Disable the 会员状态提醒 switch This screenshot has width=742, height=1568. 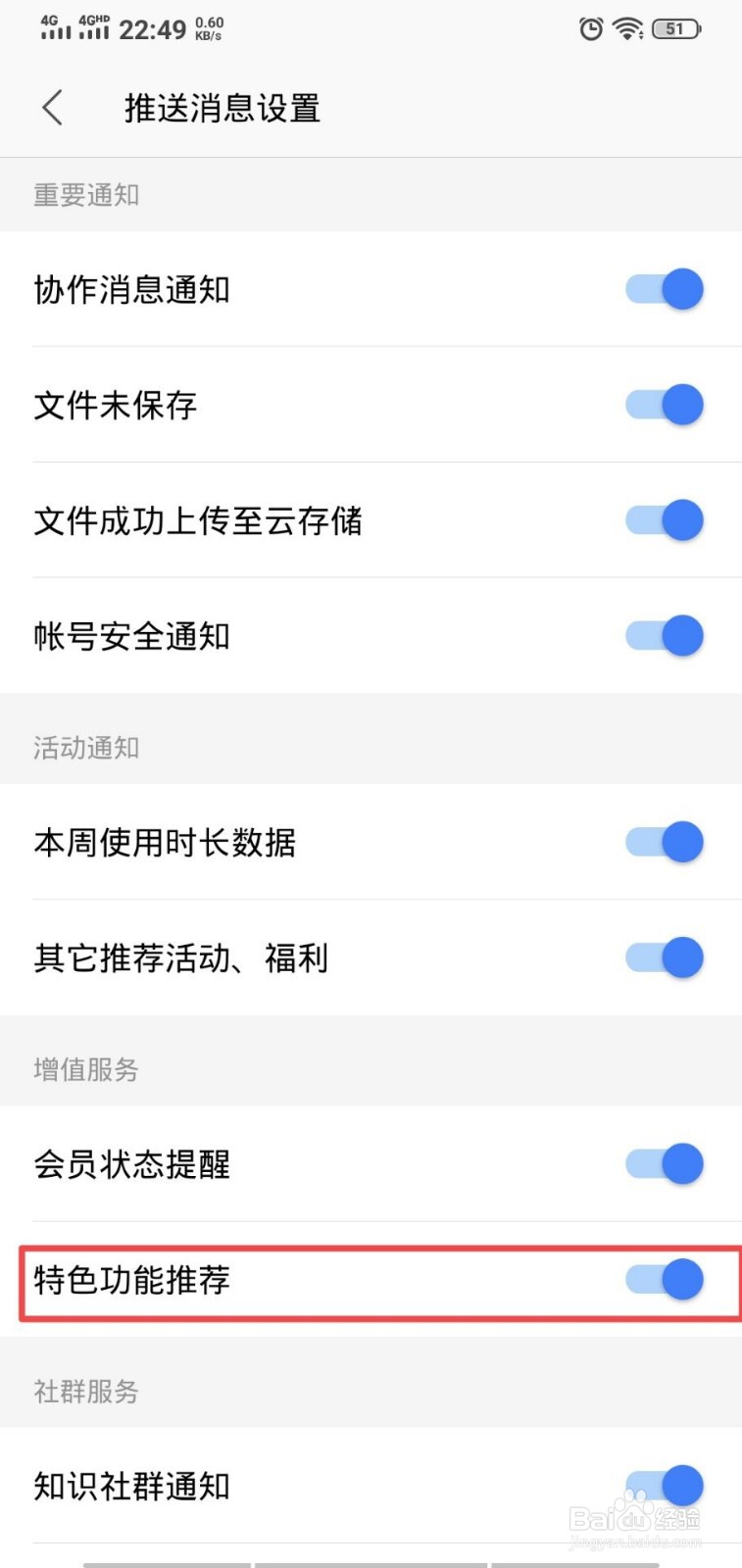coord(664,1164)
